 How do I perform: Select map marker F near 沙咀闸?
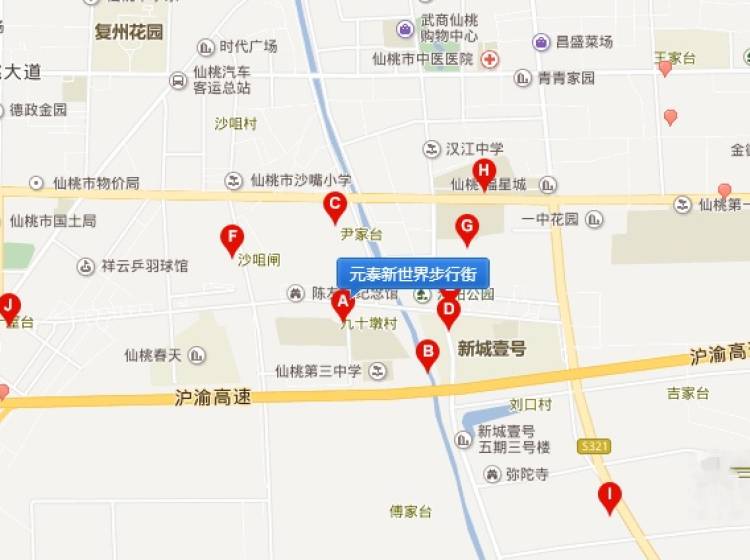(x=231, y=238)
